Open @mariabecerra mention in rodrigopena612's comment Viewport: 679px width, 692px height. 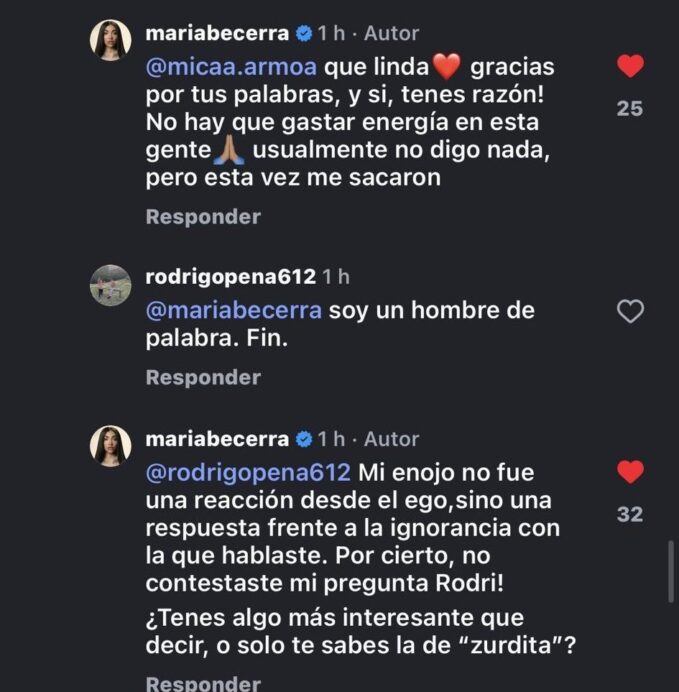point(234,310)
